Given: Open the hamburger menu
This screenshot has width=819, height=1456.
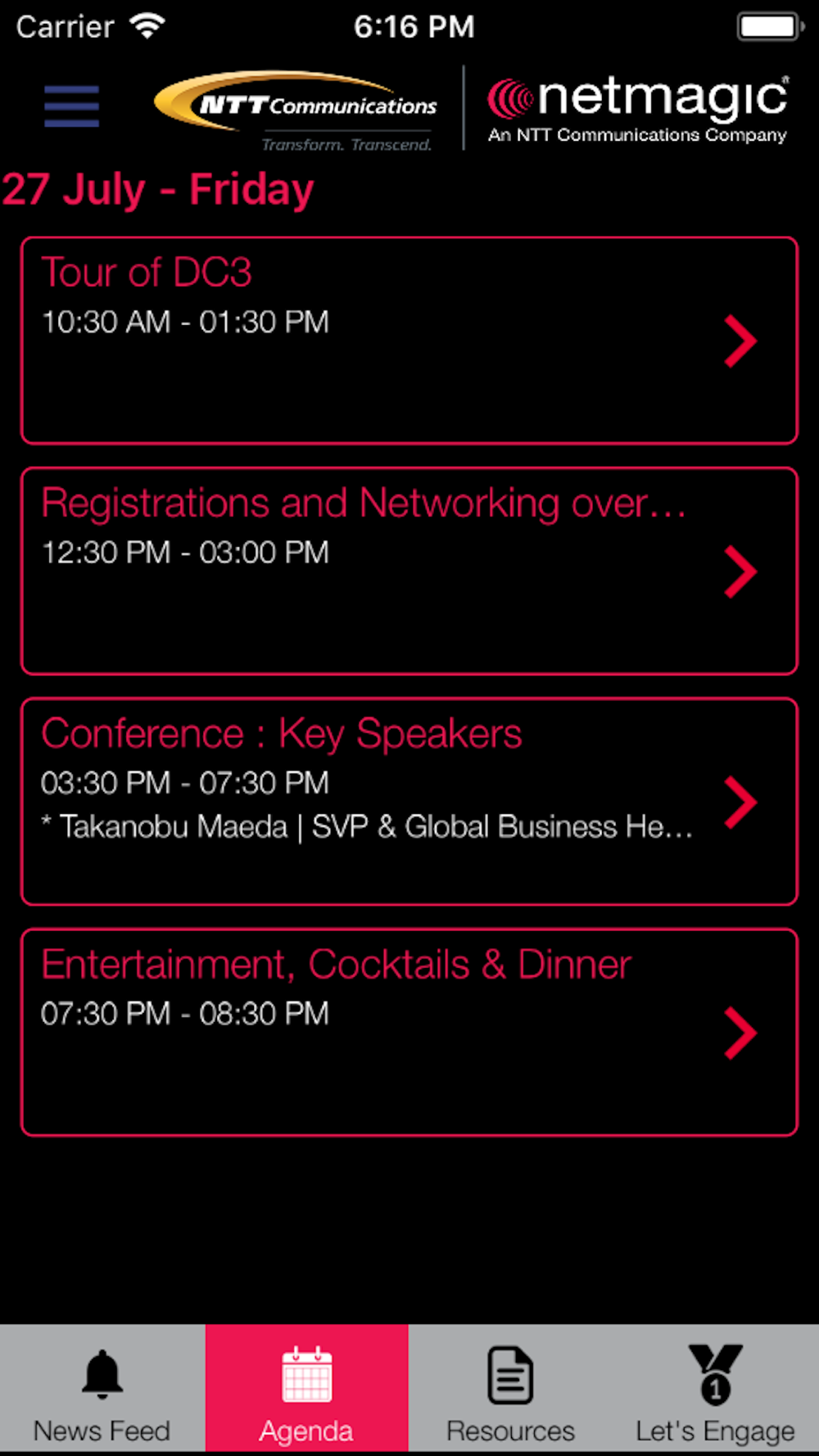Looking at the screenshot, I should coord(72,106).
